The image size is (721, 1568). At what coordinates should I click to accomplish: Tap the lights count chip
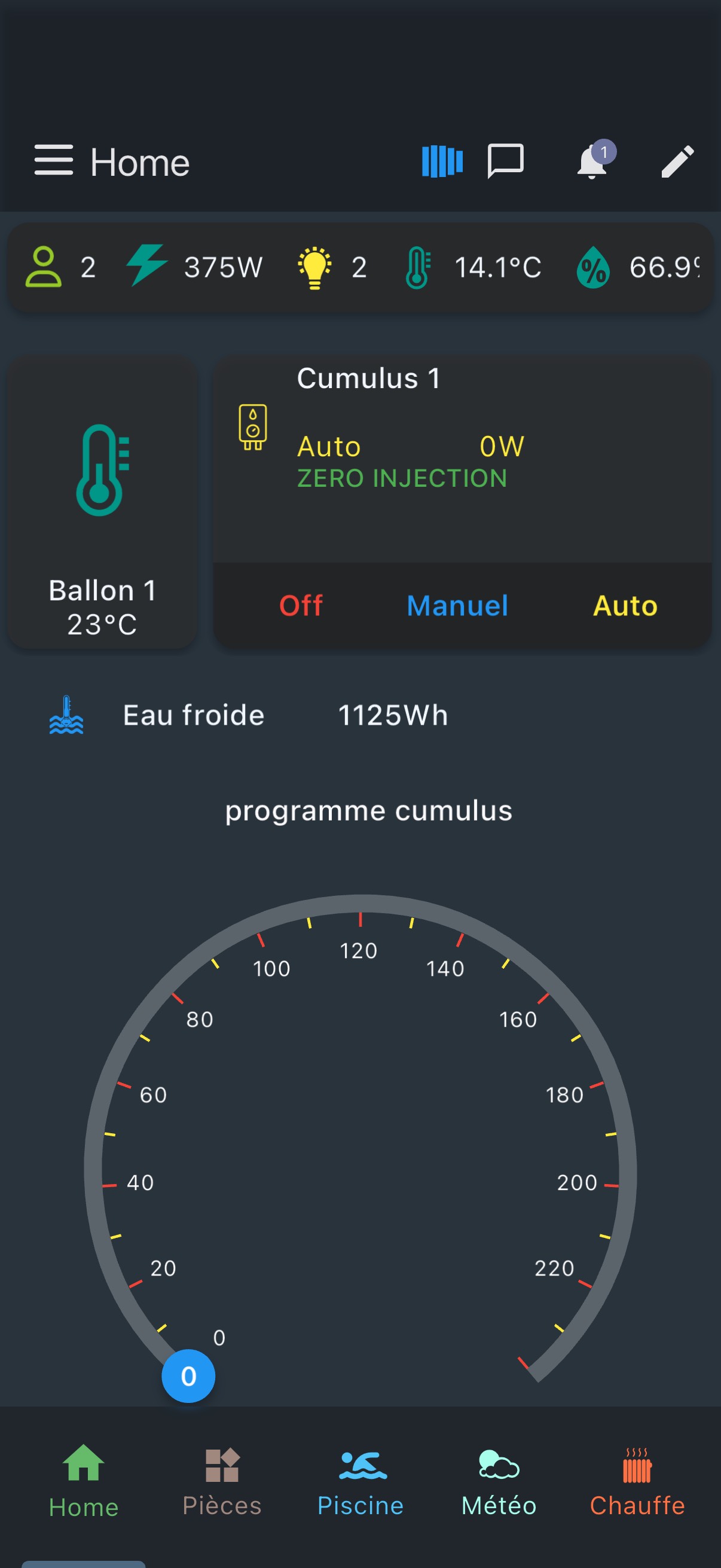tap(332, 267)
